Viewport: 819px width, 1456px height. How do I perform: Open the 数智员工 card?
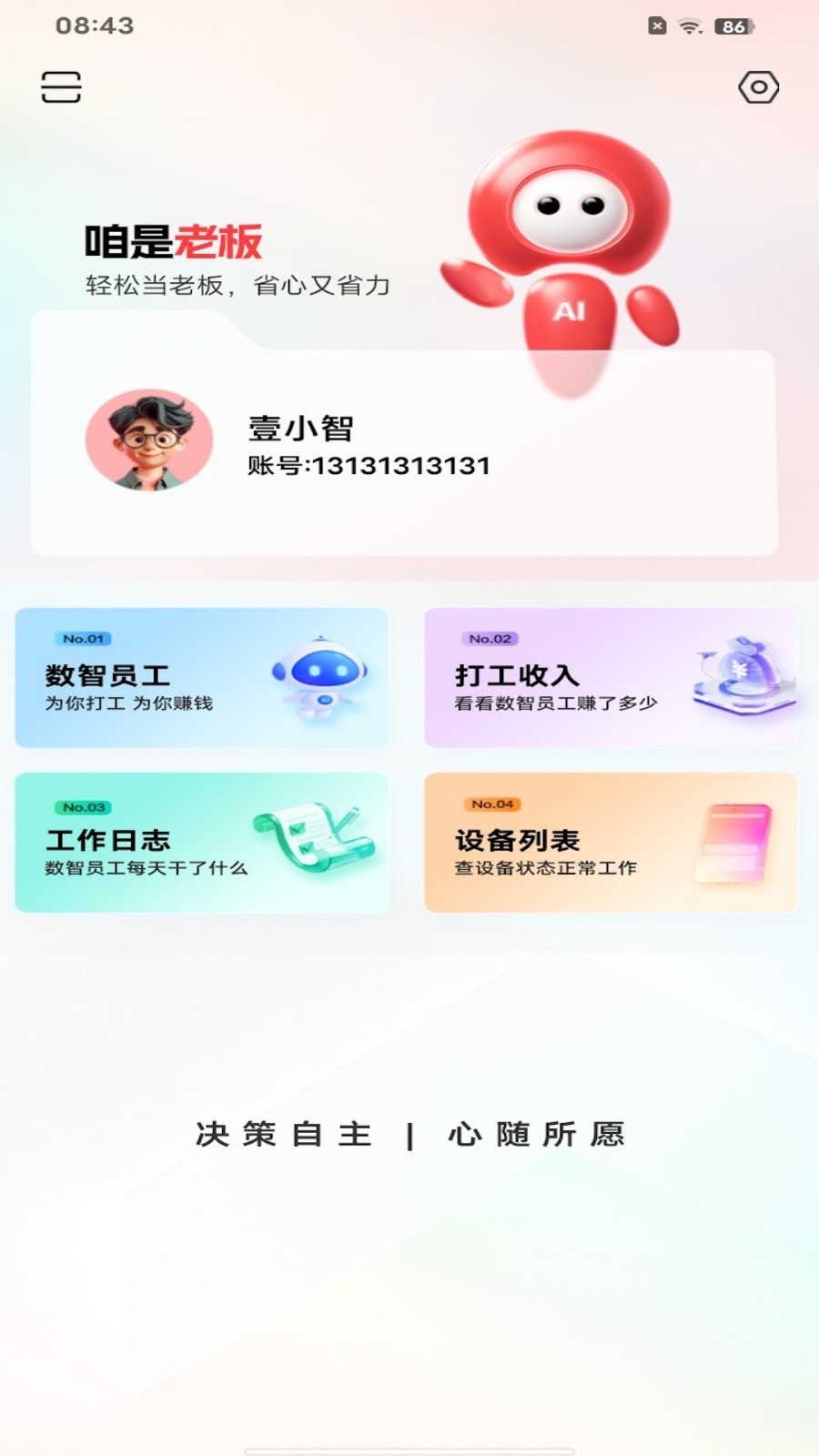pos(201,678)
